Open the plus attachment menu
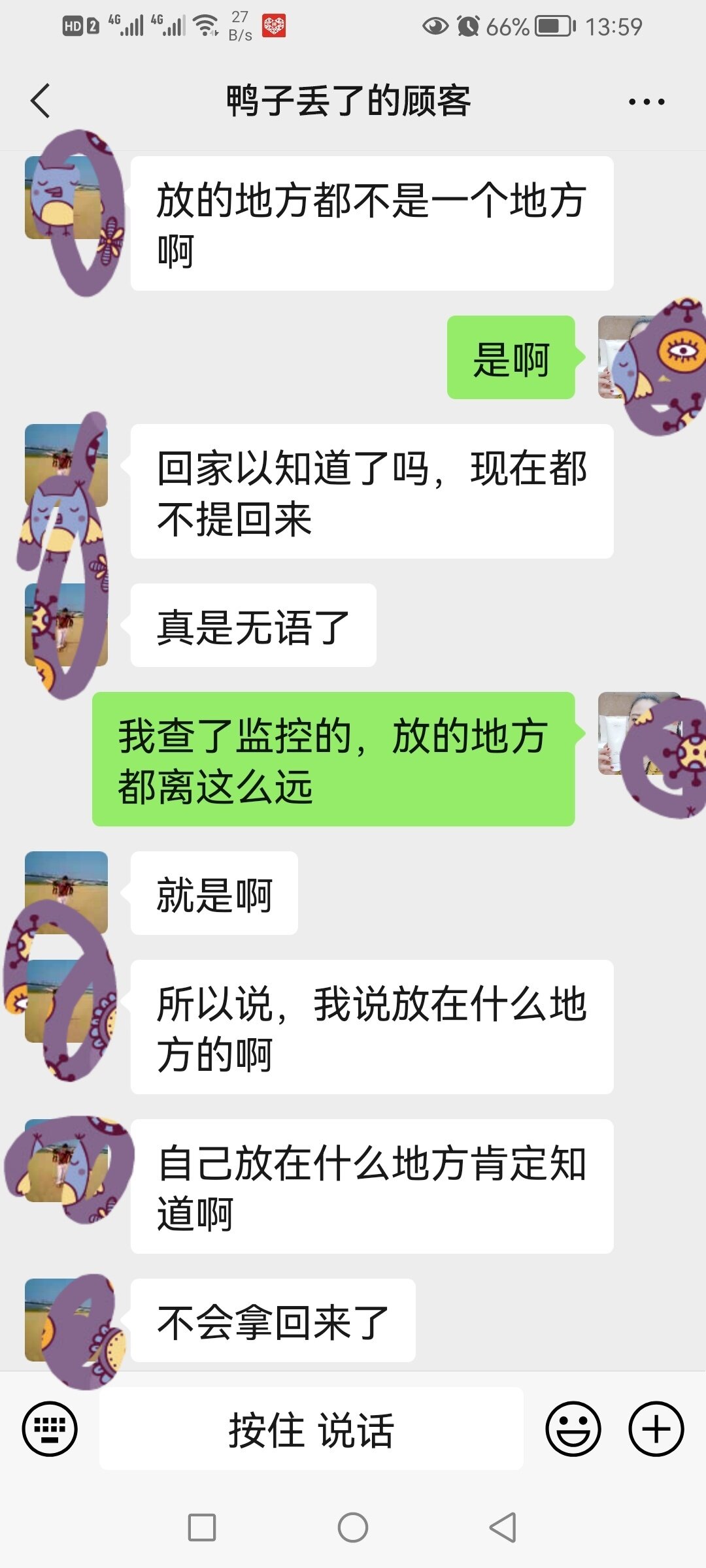Screen dimensions: 706x1568 pos(656,1429)
